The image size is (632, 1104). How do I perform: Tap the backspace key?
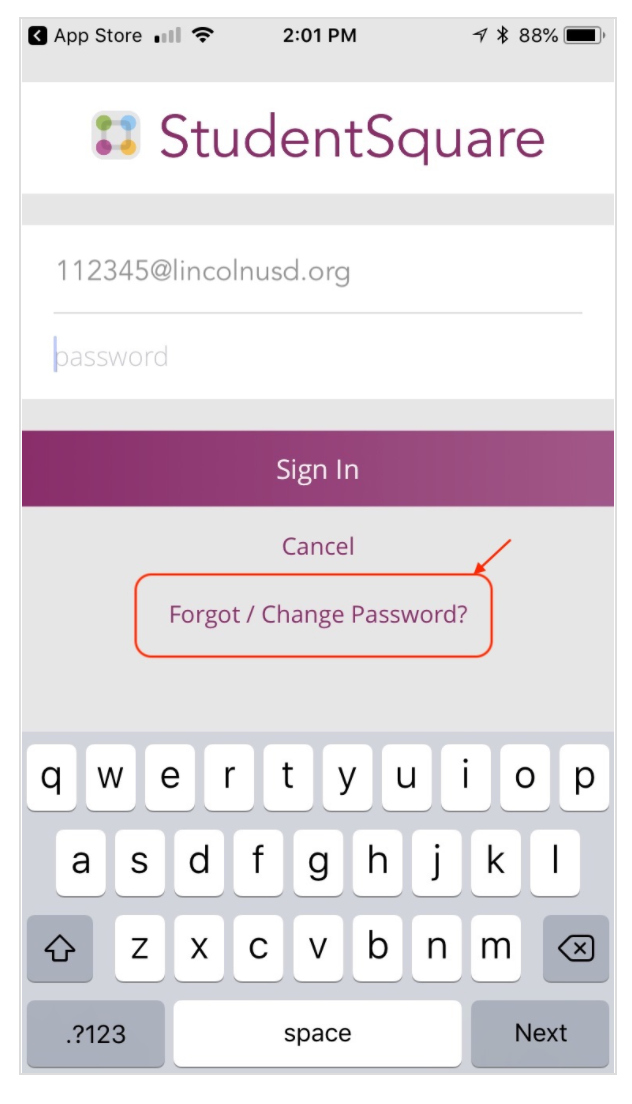576,948
